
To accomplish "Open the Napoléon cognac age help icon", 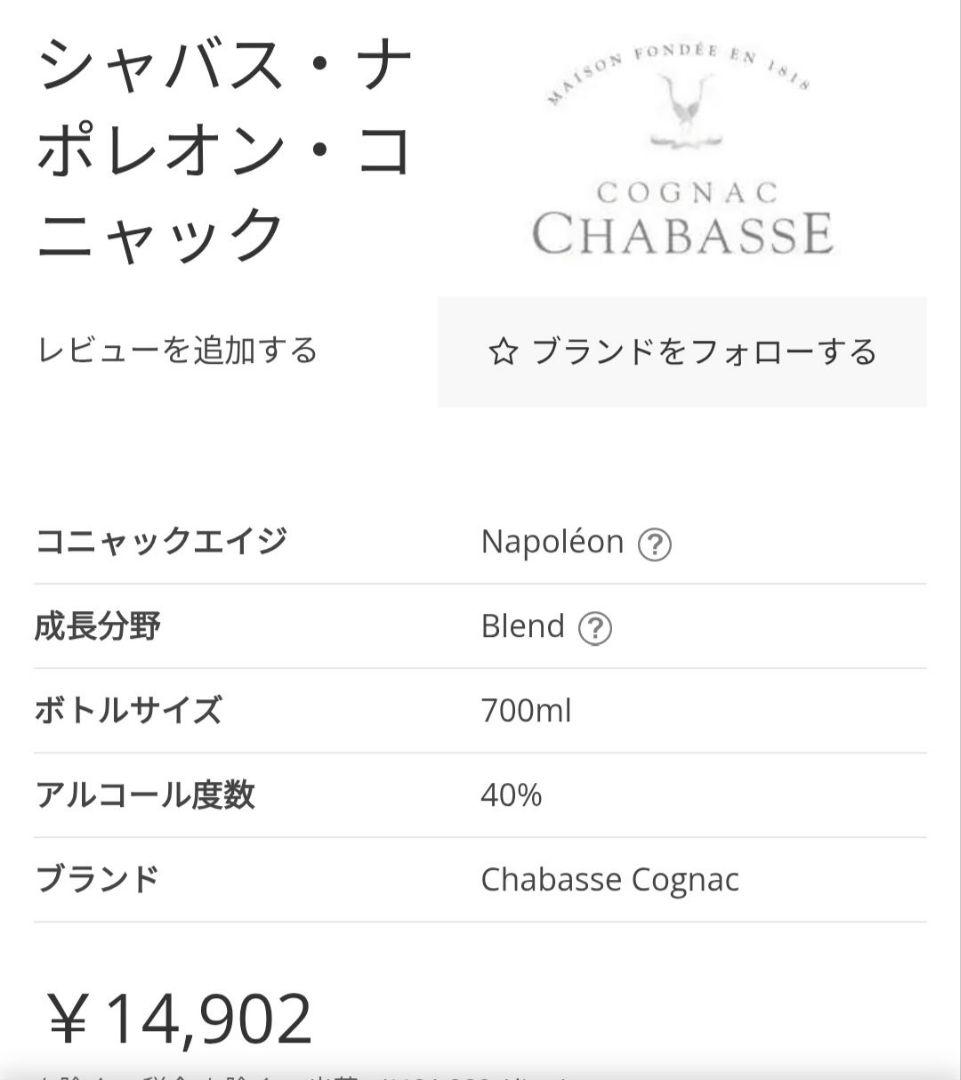I will coord(659,541).
